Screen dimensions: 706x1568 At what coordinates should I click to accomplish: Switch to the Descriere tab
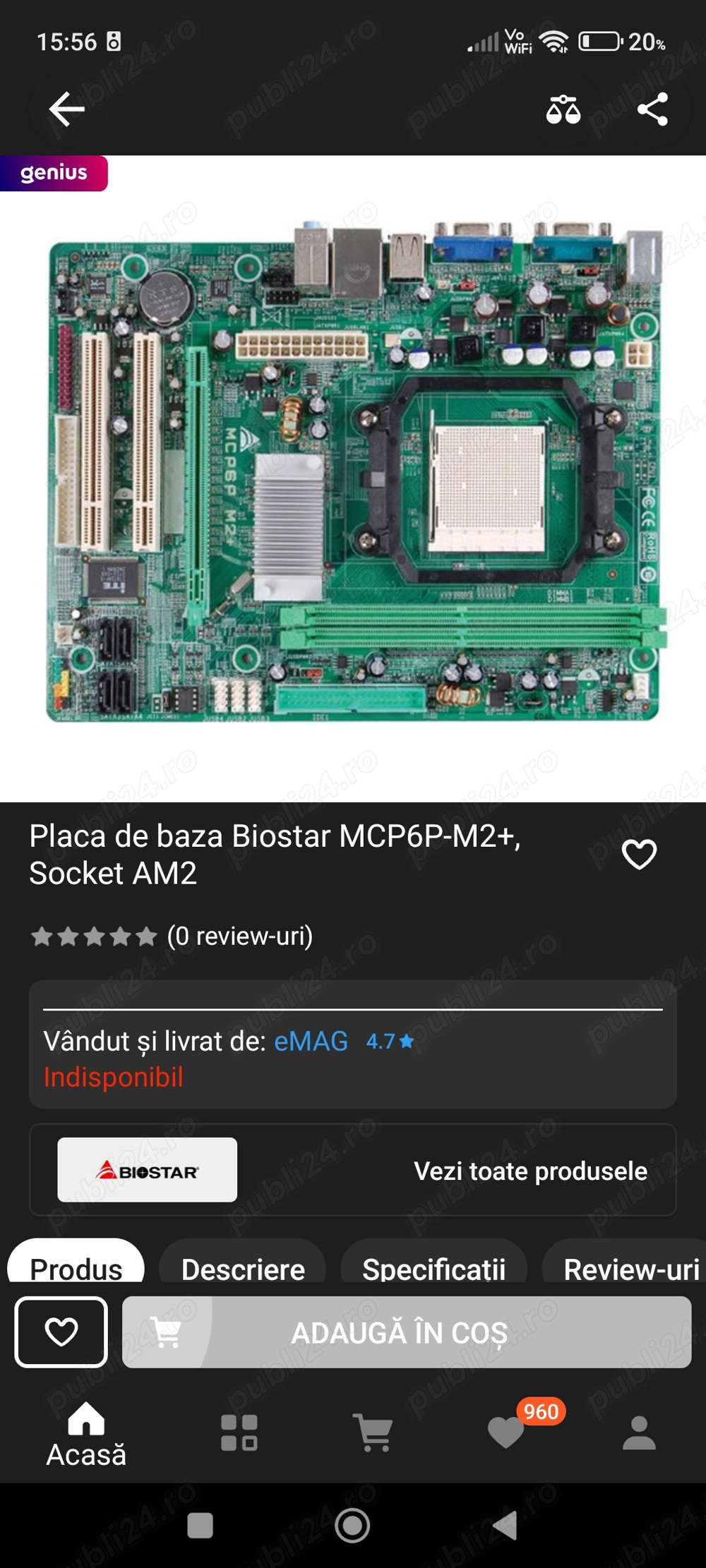pyautogui.click(x=242, y=1269)
